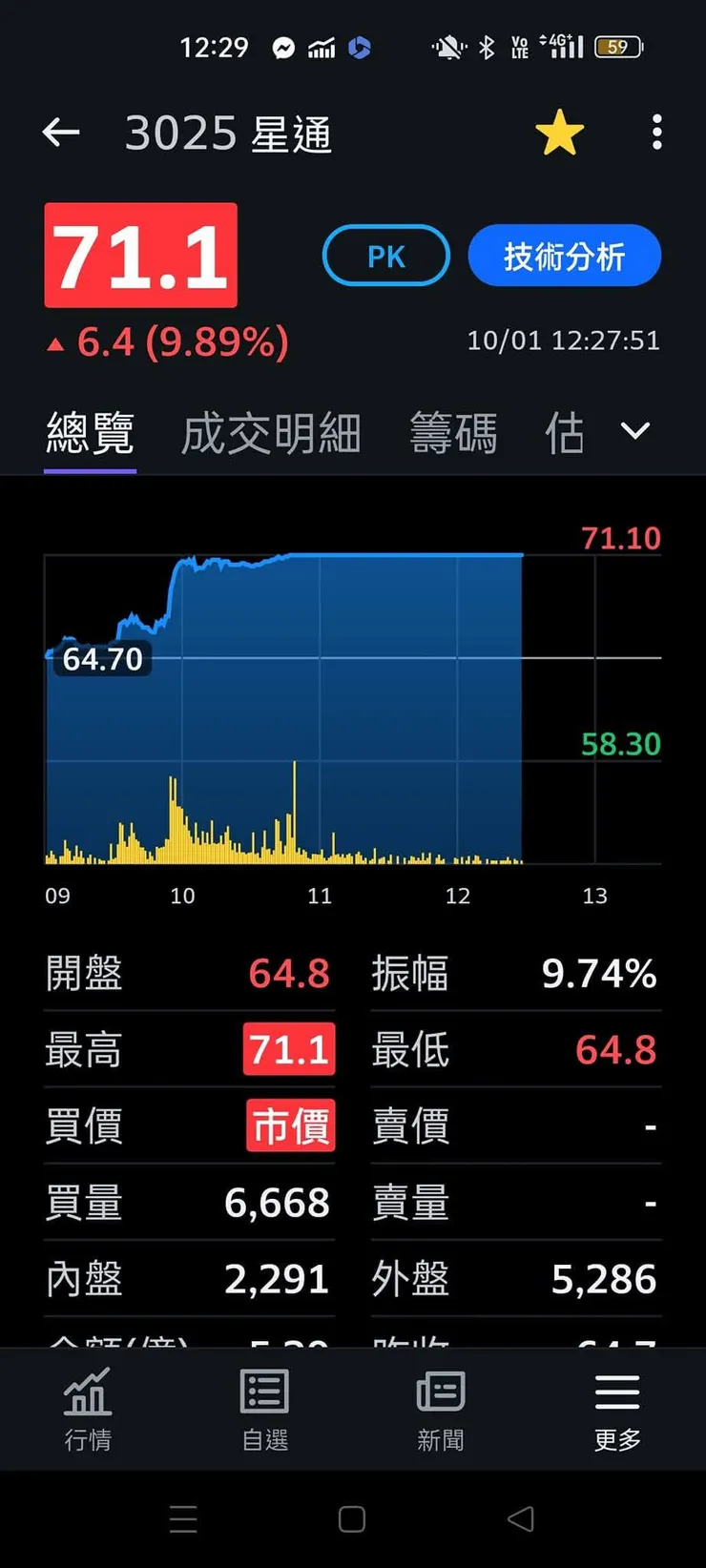706x1568 pixels.
Task: Tap the Messenger icon in the status bar
Action: [285, 46]
